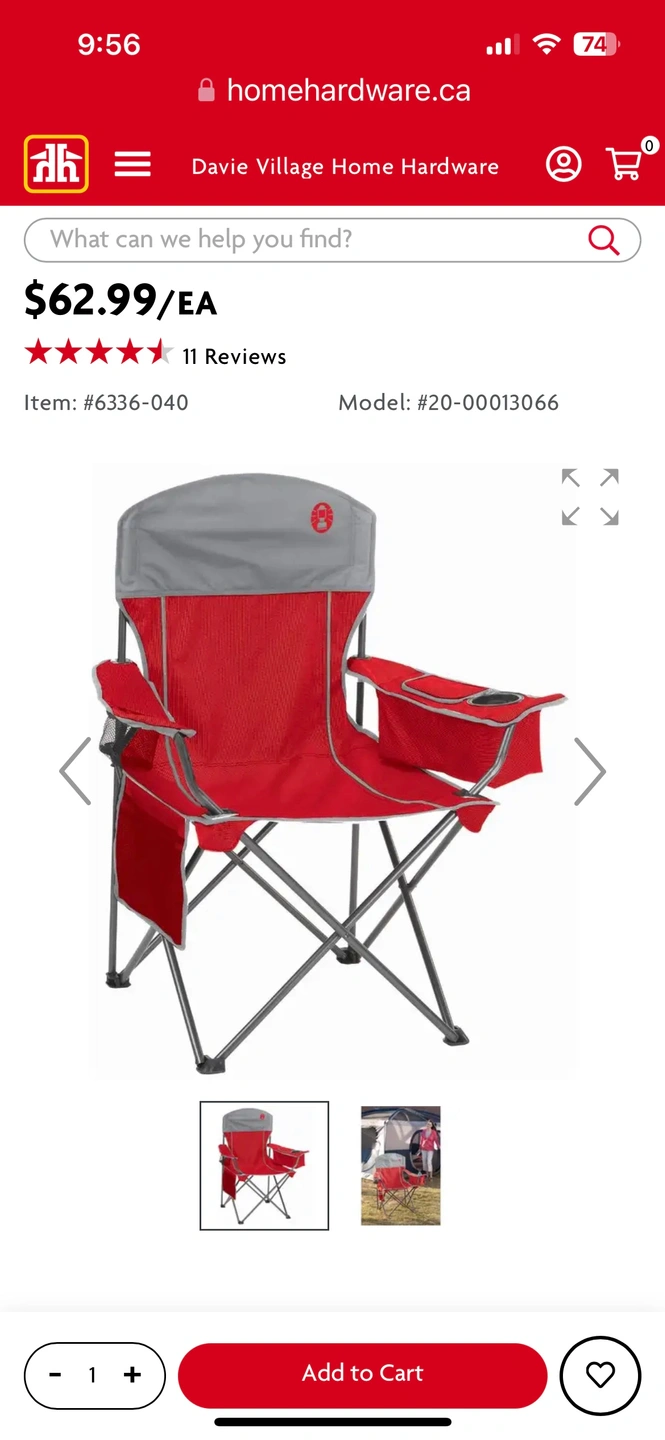Image resolution: width=665 pixels, height=1440 pixels.
Task: Save item to wishlist with heart
Action: click(600, 1375)
